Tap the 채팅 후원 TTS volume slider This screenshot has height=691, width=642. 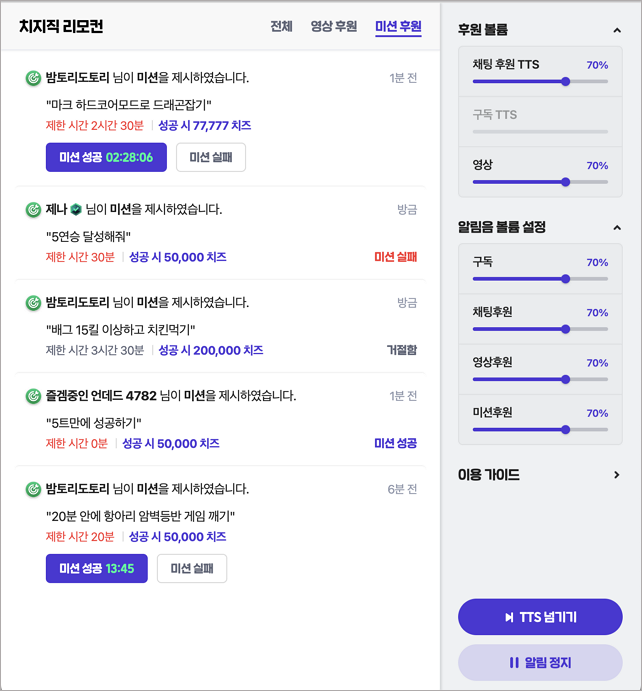pyautogui.click(x=540, y=82)
